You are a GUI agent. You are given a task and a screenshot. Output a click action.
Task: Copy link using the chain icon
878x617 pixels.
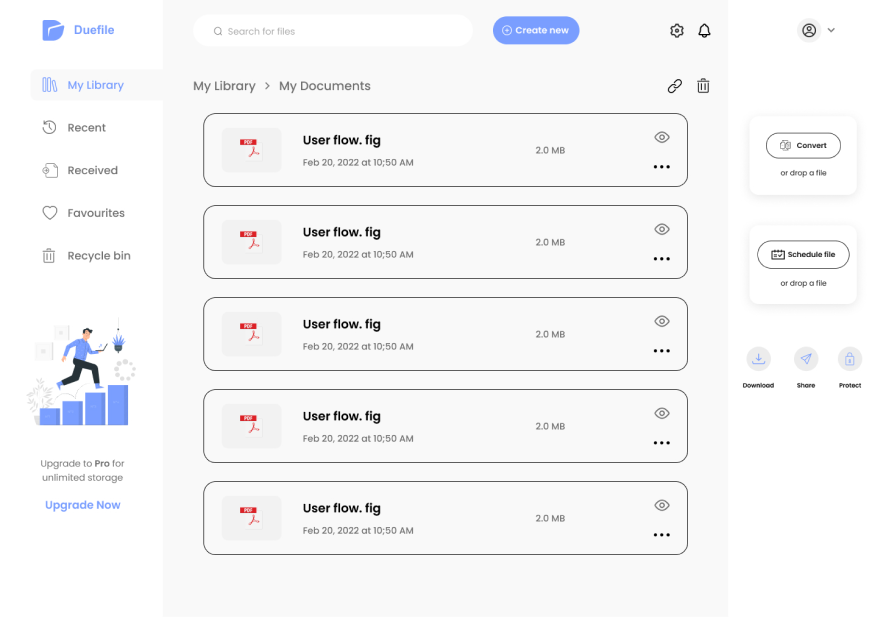[x=675, y=86]
